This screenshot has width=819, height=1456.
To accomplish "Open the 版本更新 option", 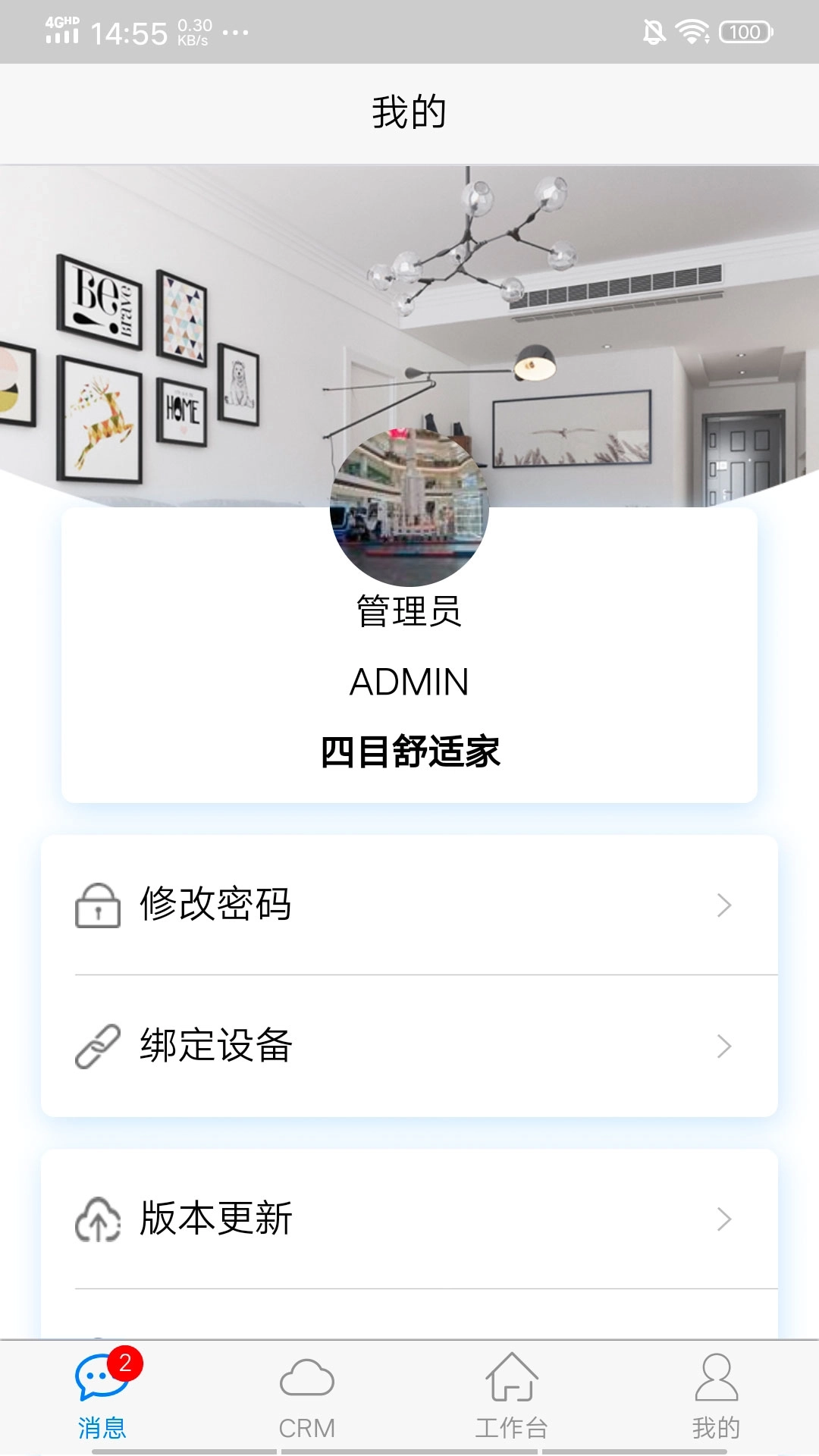I will [x=216, y=1218].
